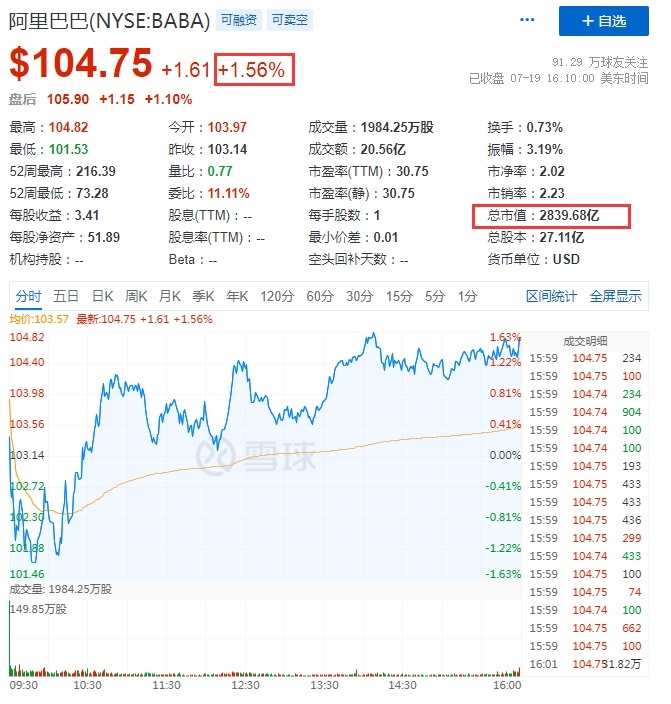Open the three-dot more options menu
This screenshot has height=704, width=671.
tap(526, 20)
